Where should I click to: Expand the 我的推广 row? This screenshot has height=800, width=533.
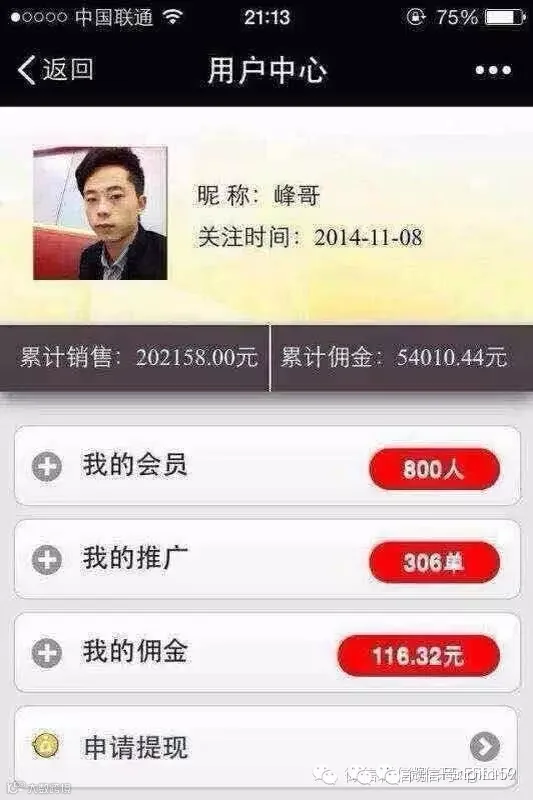pos(267,559)
